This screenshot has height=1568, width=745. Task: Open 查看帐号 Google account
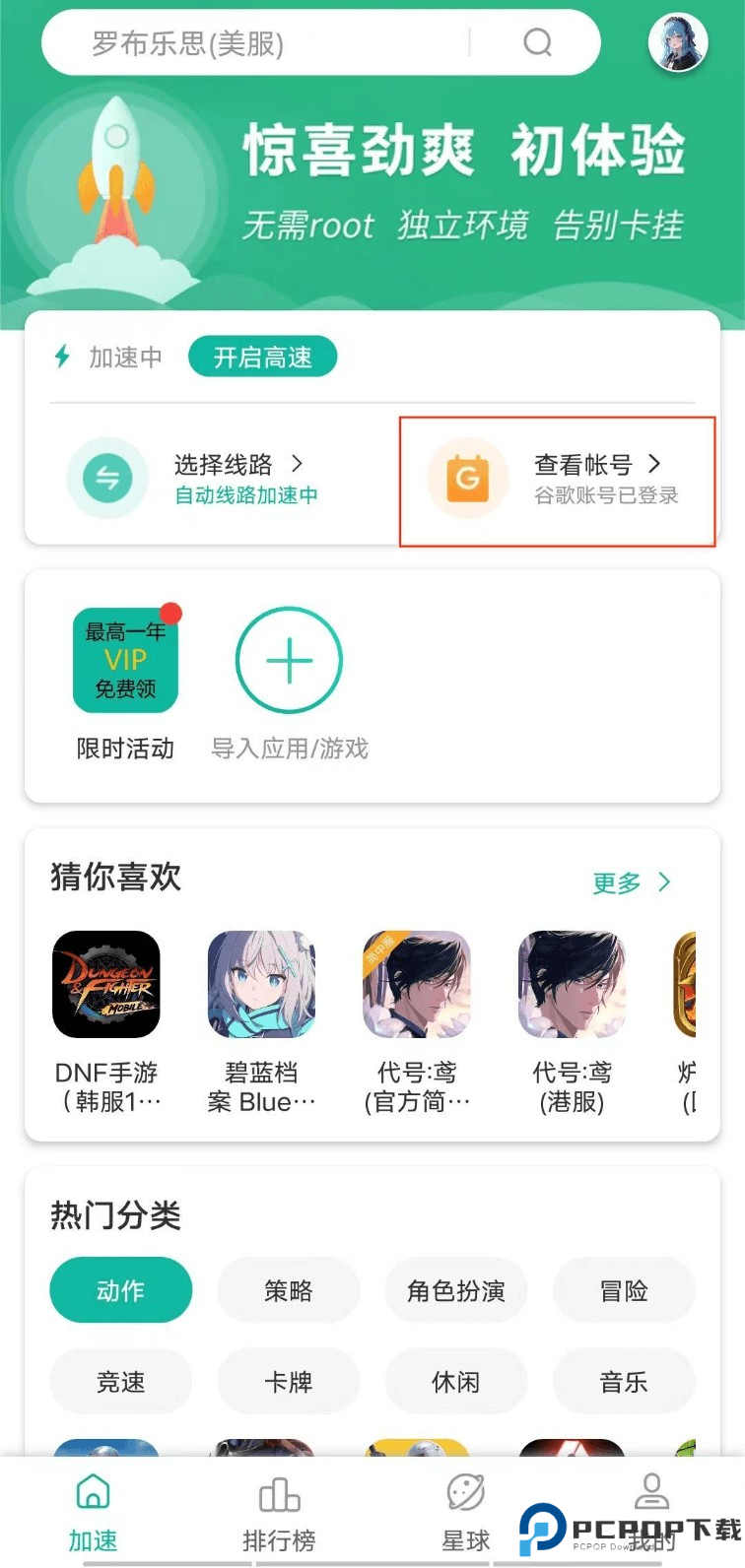[557, 479]
